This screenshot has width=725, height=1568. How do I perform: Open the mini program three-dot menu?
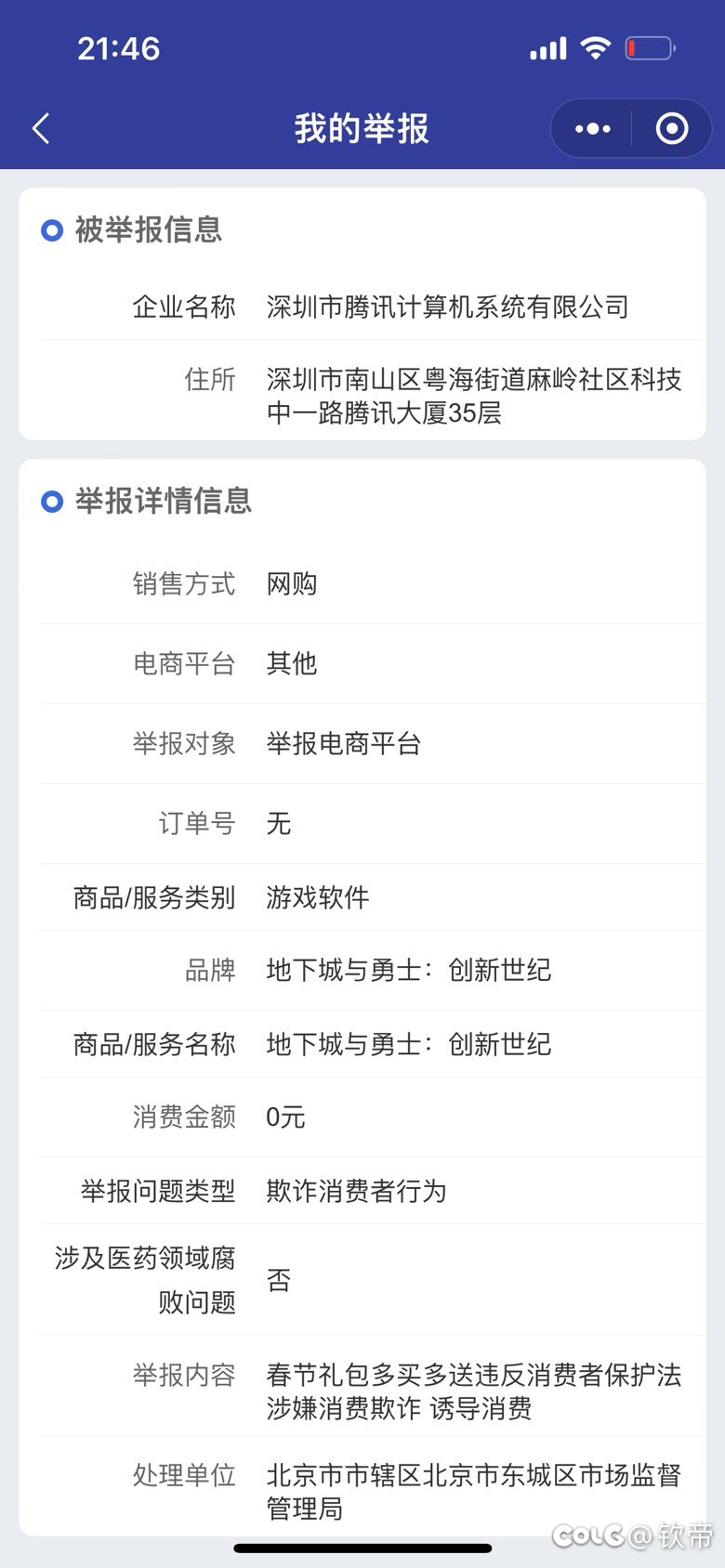[x=592, y=128]
